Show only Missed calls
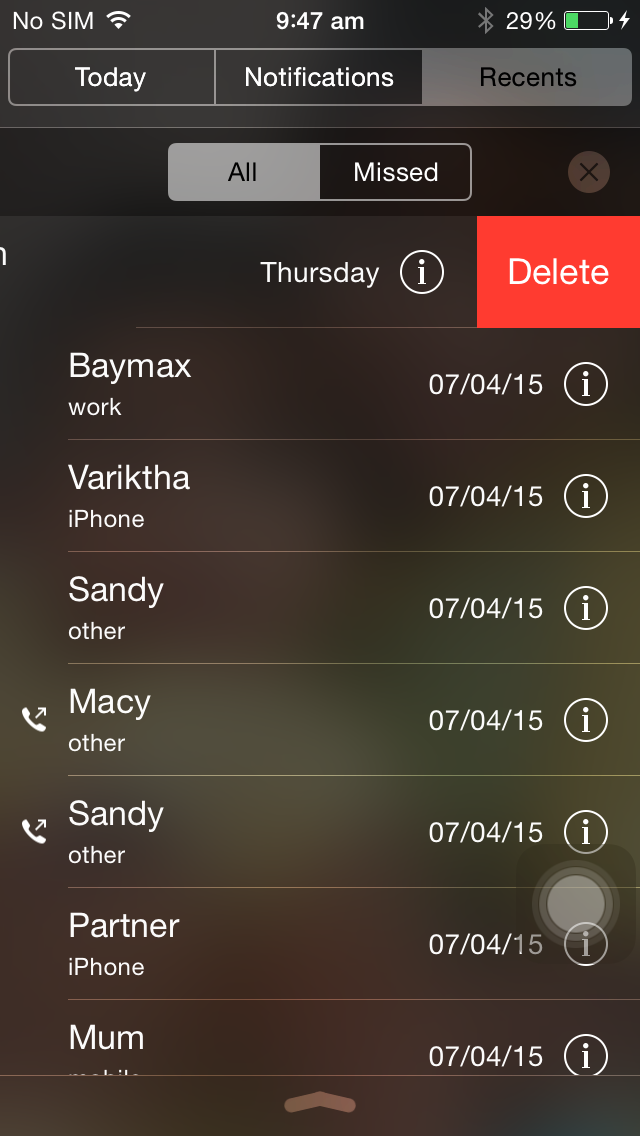Viewport: 640px width, 1136px height. (x=395, y=172)
